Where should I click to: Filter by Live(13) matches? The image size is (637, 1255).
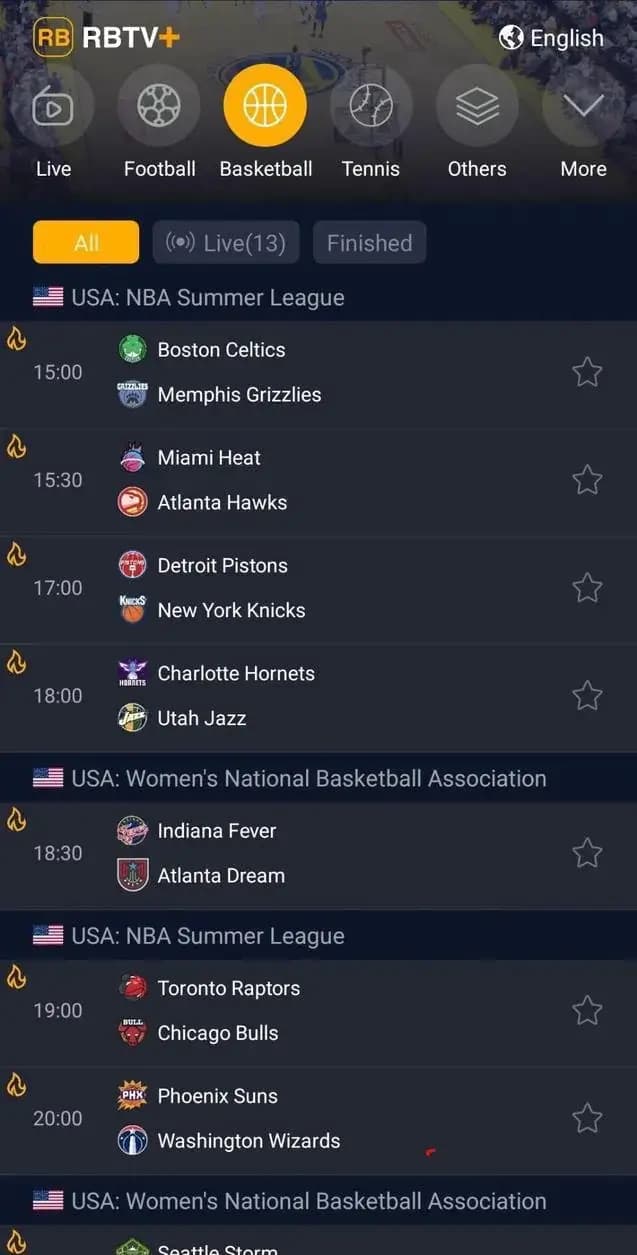[226, 242]
